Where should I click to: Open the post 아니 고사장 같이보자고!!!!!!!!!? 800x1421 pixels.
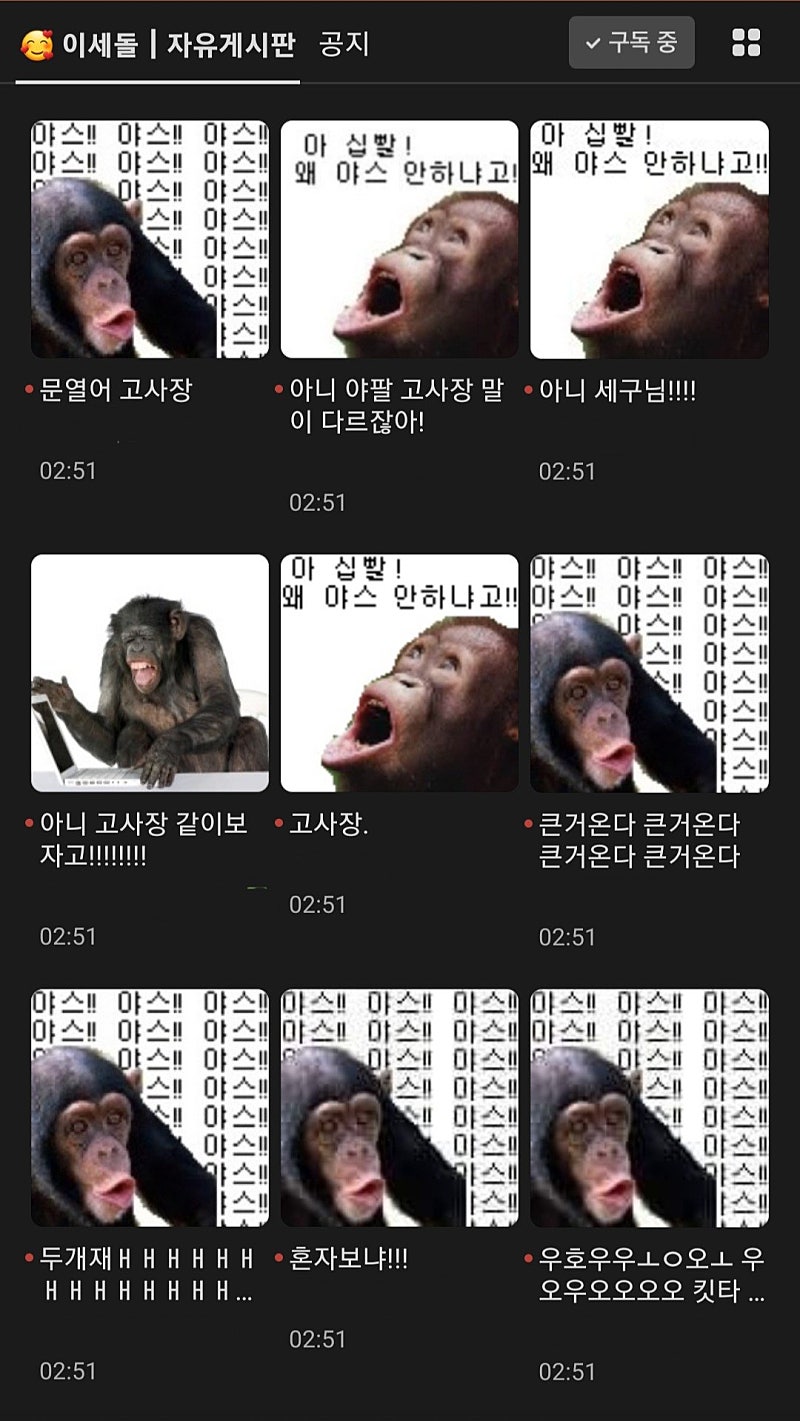150,673
